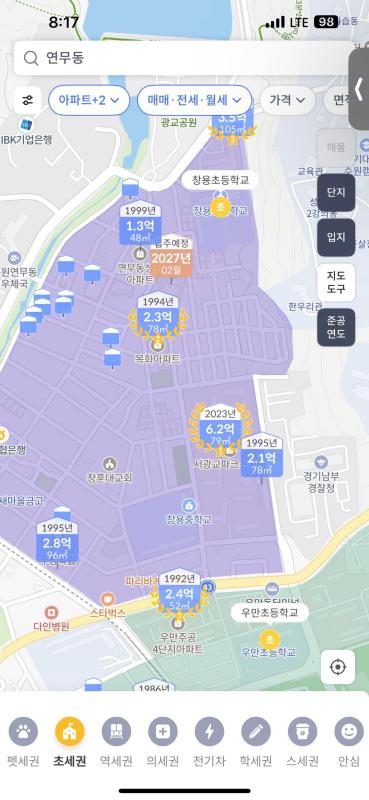
Task: Open the filter settings icon
Action: point(28,100)
